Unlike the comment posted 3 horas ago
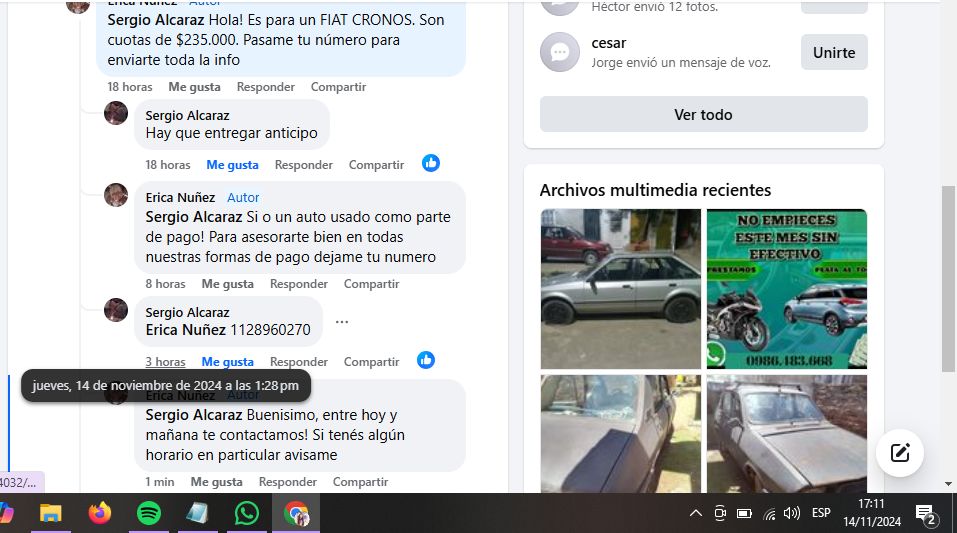 click(x=227, y=362)
